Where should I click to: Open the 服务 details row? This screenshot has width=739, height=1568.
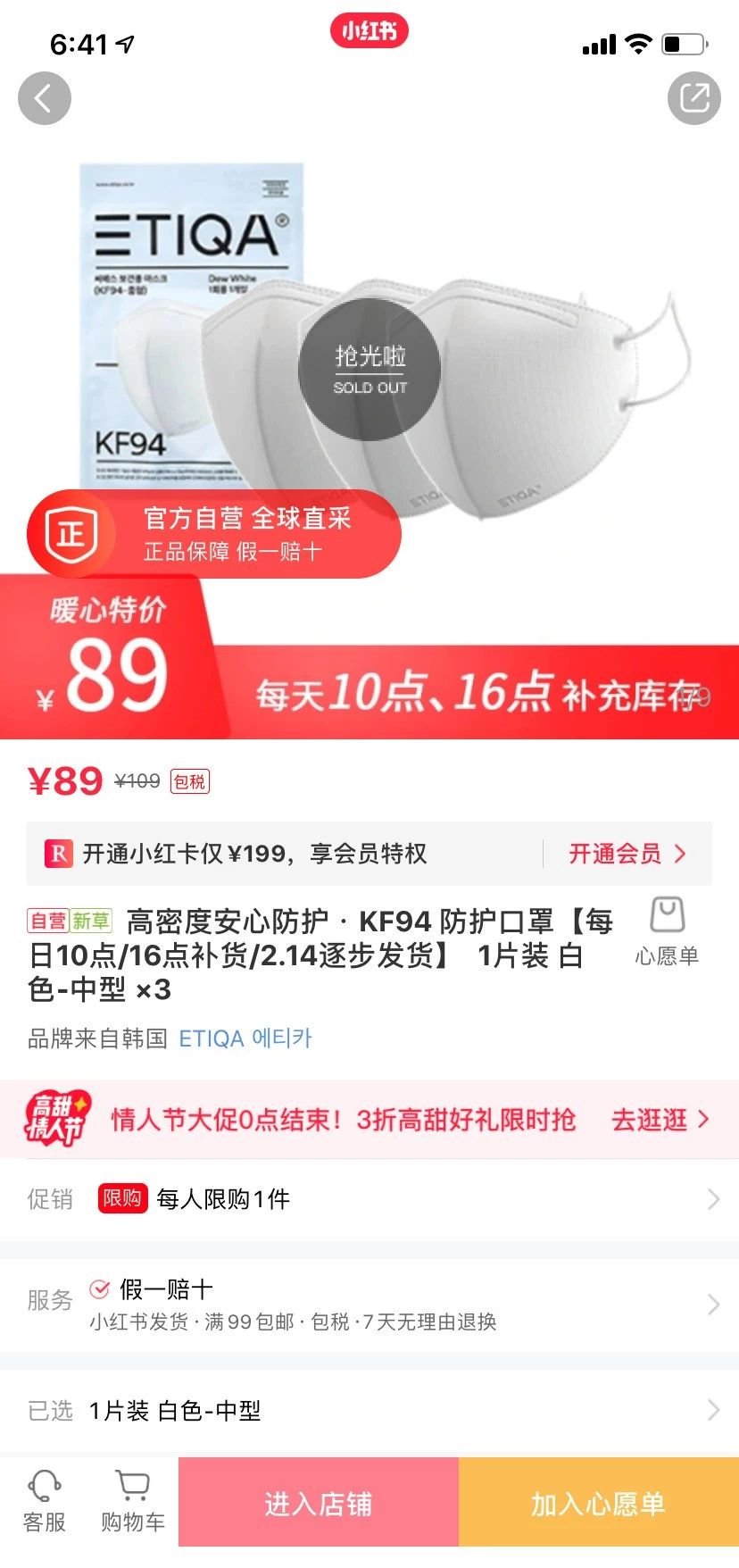click(369, 1305)
